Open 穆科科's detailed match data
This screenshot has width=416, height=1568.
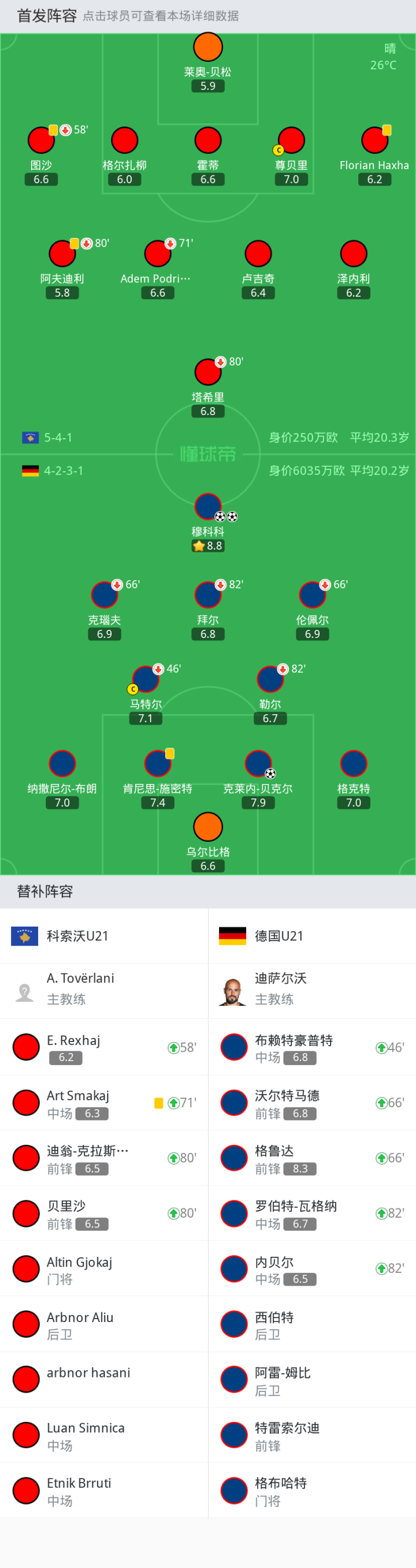tap(207, 522)
